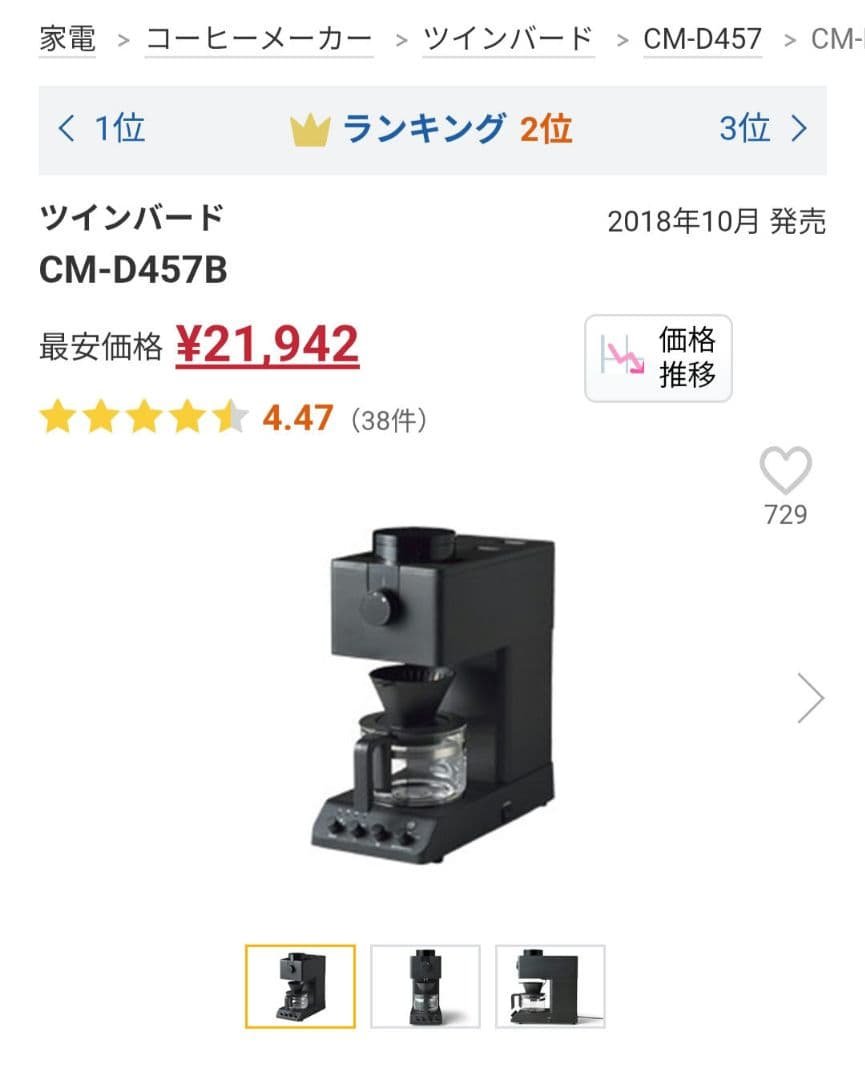Open the ツインバード breadcrumb link
The height and width of the screenshot is (1080, 865).
[x=508, y=39]
